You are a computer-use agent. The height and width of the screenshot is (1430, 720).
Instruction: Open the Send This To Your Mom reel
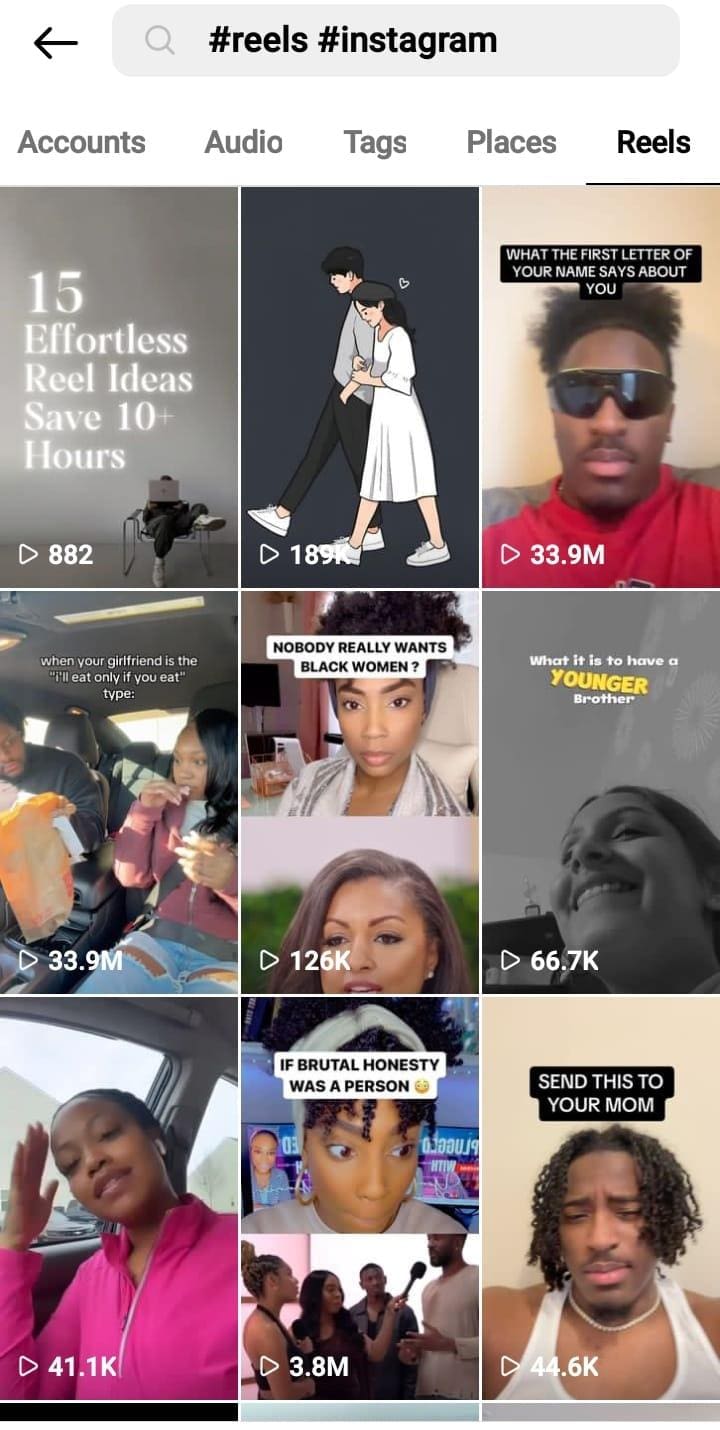[x=601, y=1198]
